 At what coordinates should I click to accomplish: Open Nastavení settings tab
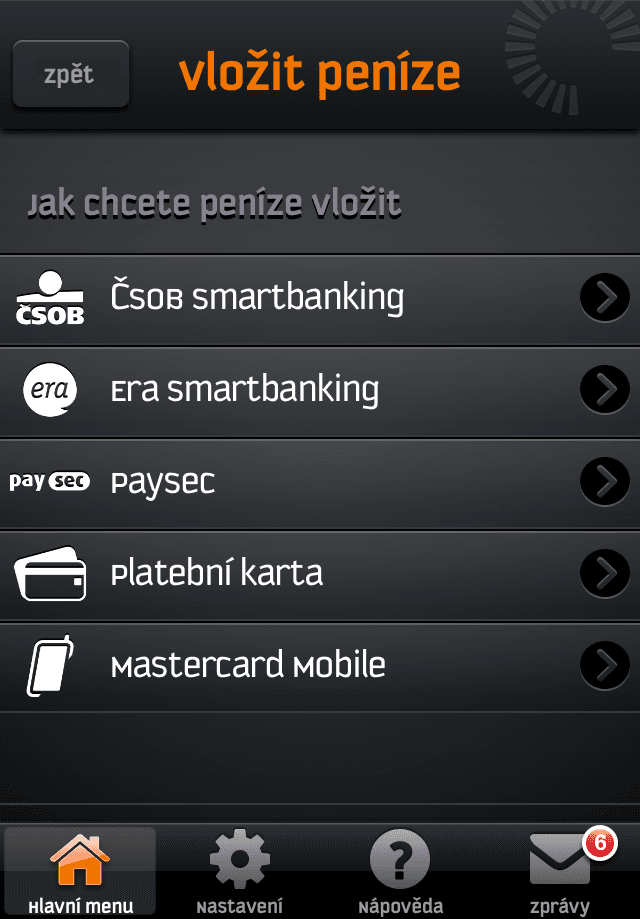click(x=240, y=872)
